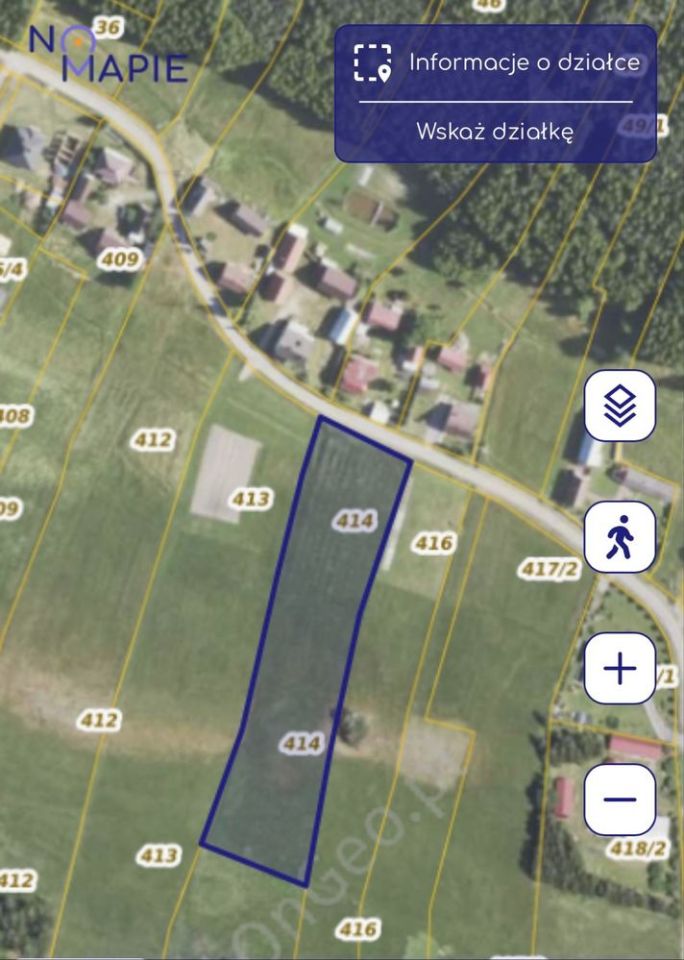Activate the walking person mode
The height and width of the screenshot is (960, 684).
click(620, 537)
